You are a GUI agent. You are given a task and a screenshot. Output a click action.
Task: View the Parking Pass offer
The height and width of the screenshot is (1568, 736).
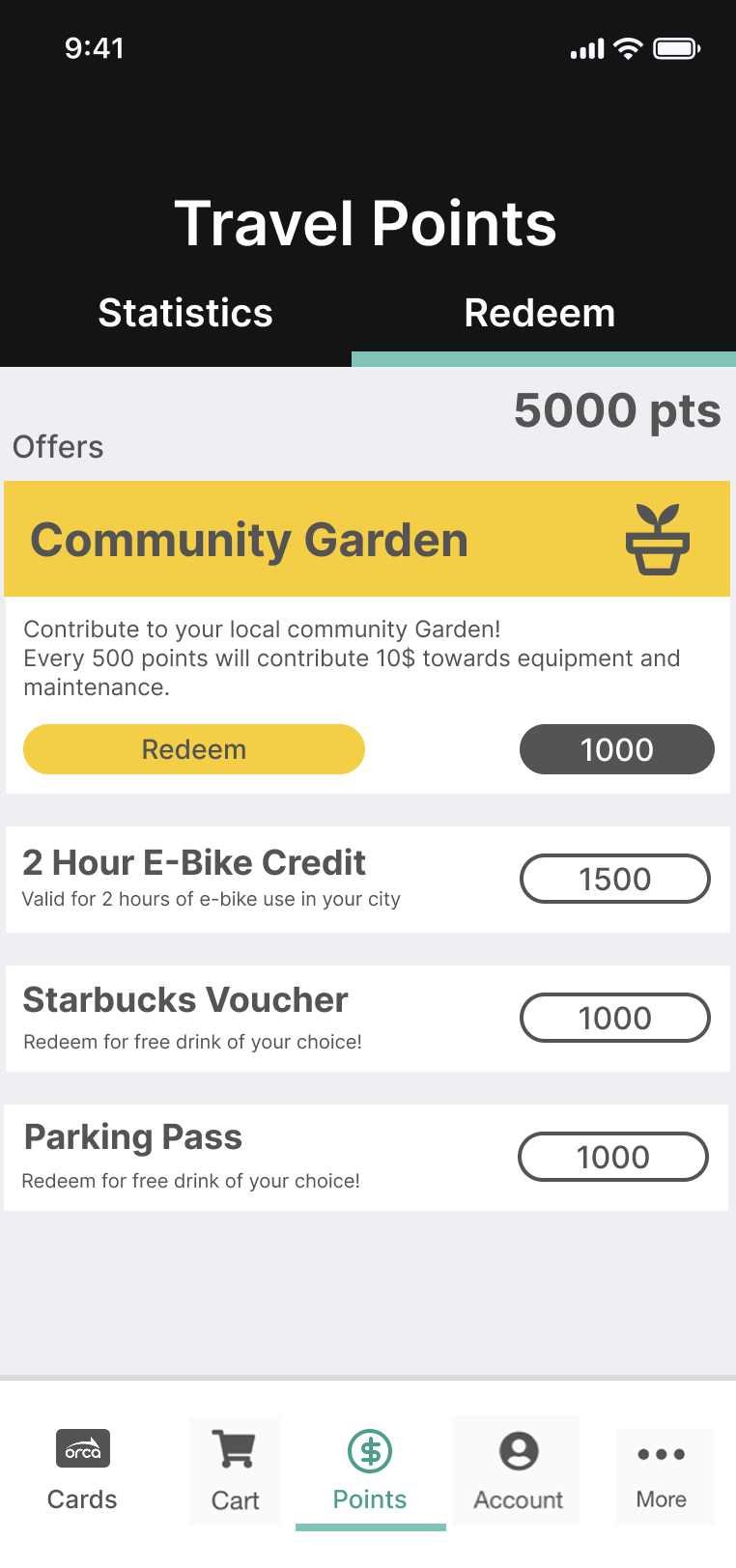(133, 1138)
